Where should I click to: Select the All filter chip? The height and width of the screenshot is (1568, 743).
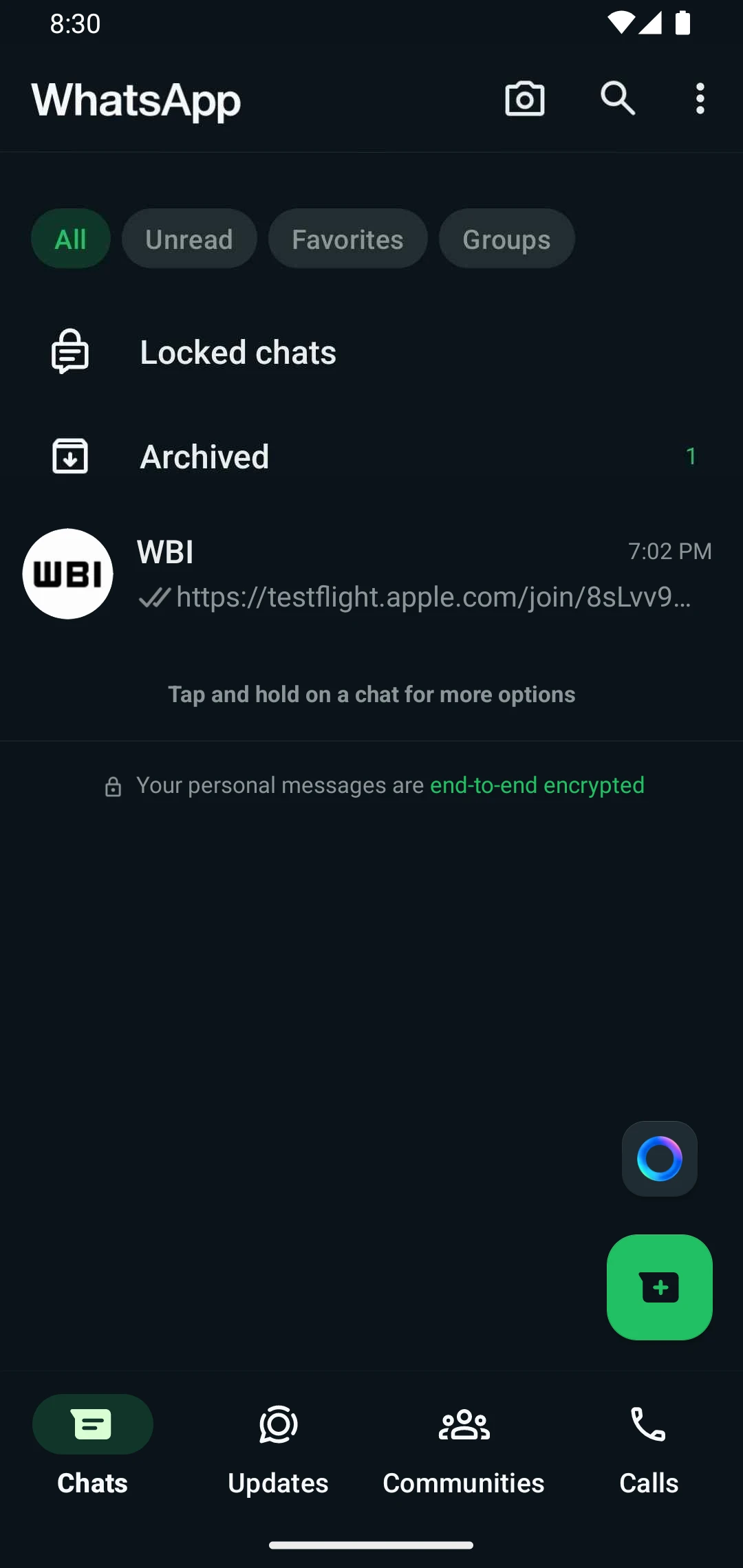[x=71, y=239]
